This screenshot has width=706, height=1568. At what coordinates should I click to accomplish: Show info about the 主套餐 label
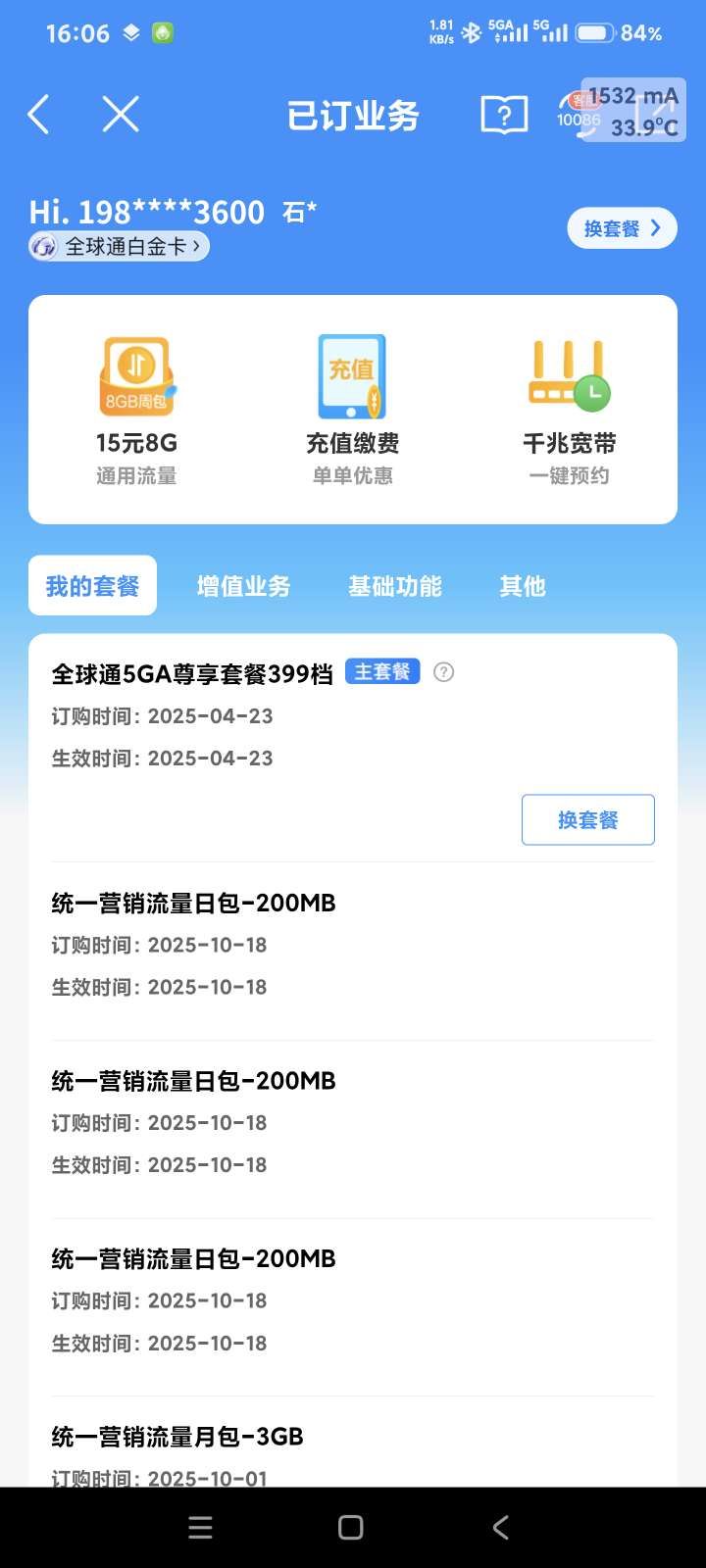point(444,672)
